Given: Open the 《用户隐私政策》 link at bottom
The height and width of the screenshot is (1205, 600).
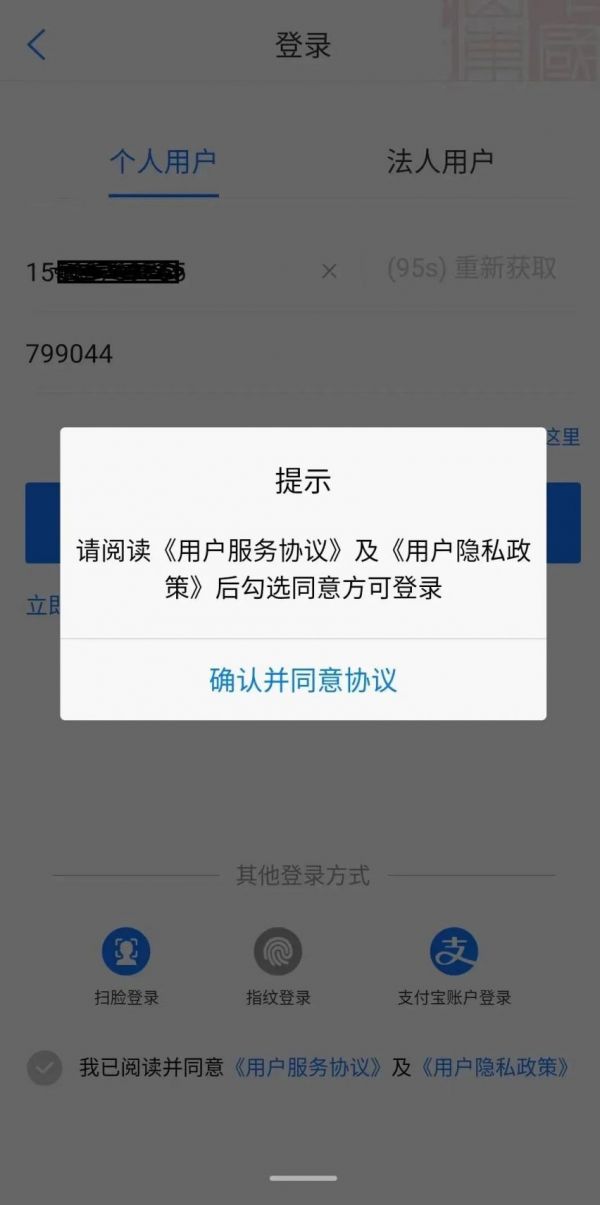Looking at the screenshot, I should pyautogui.click(x=495, y=1067).
